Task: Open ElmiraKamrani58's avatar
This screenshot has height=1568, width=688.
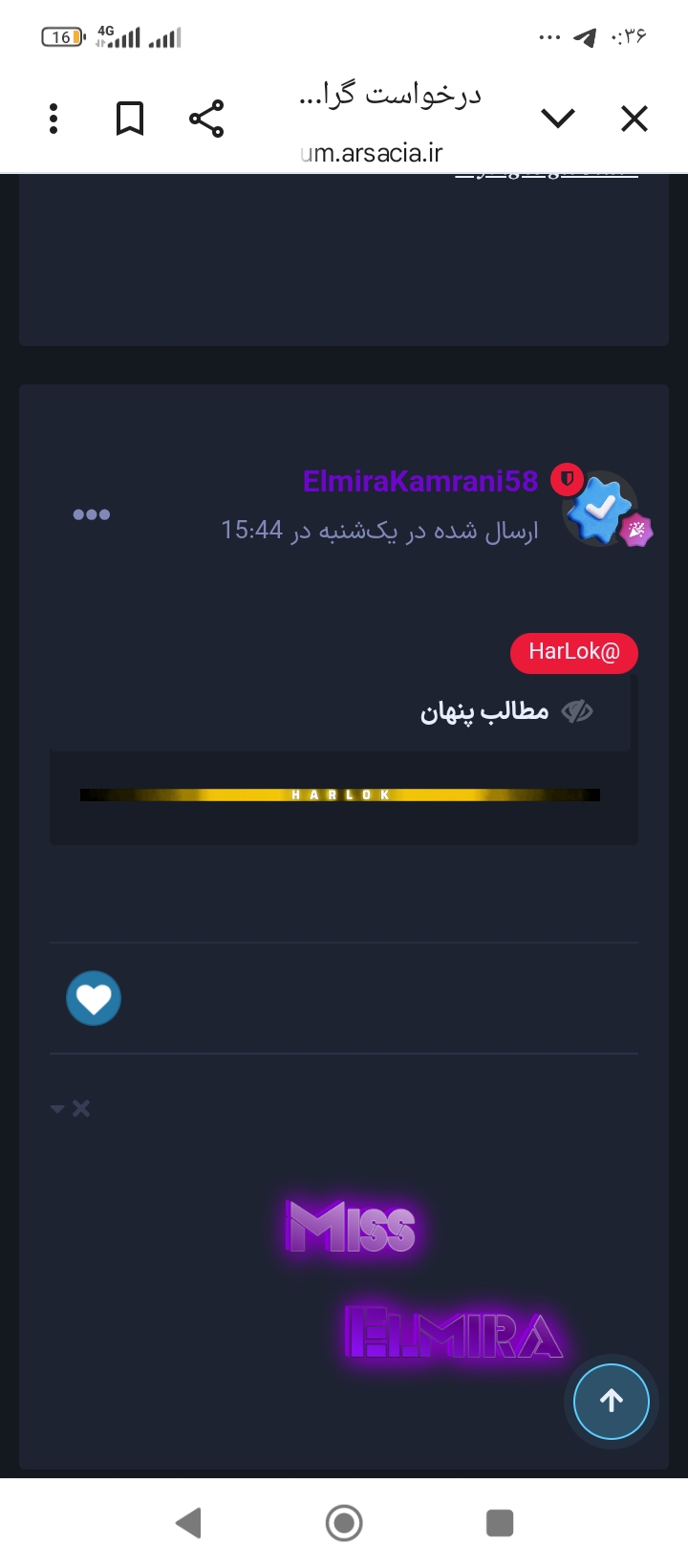Action: [x=599, y=508]
